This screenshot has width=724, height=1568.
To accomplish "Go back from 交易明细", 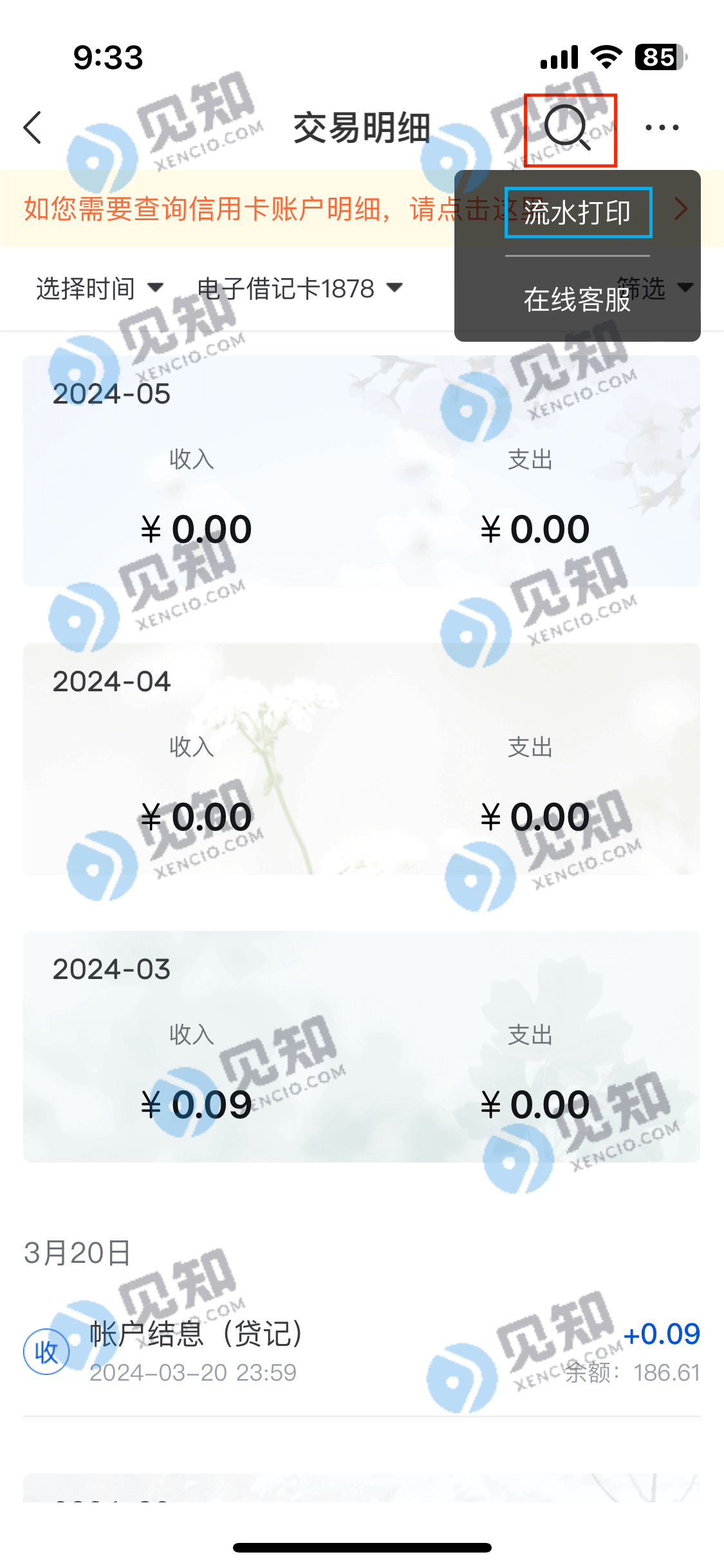I will tap(33, 127).
